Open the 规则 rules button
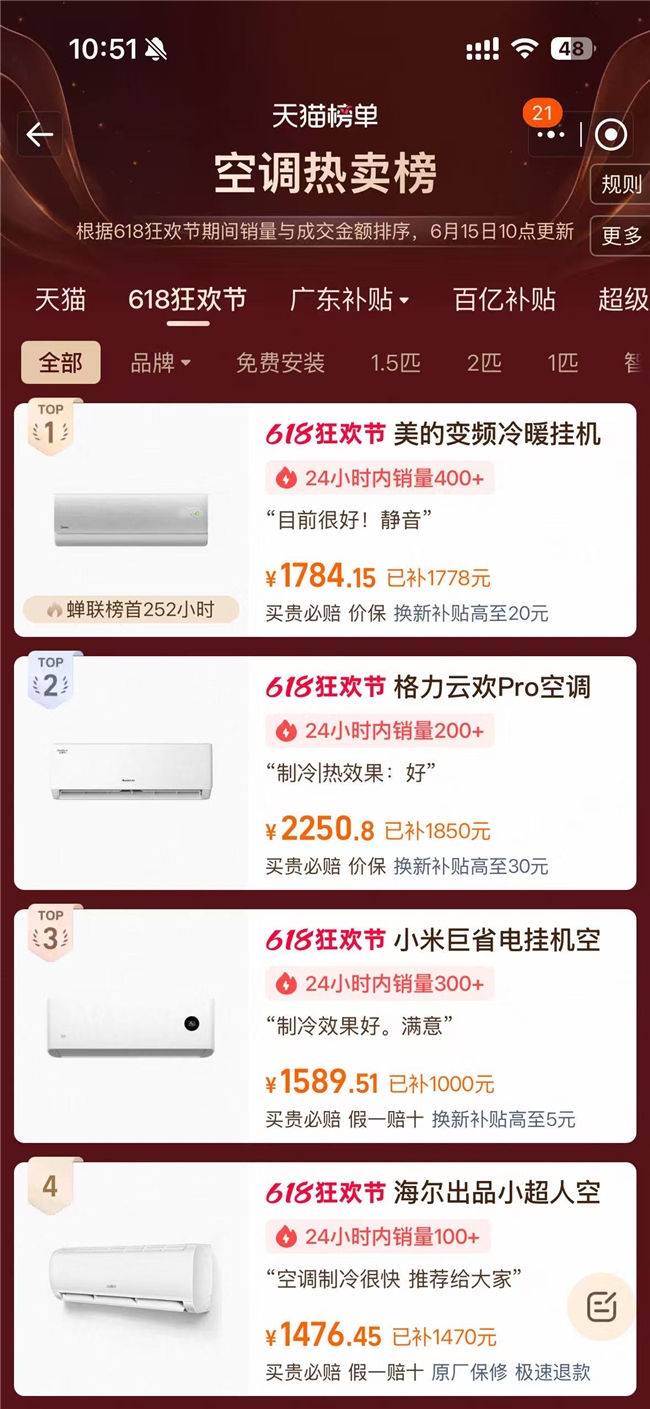The height and width of the screenshot is (1409, 650). tap(621, 183)
